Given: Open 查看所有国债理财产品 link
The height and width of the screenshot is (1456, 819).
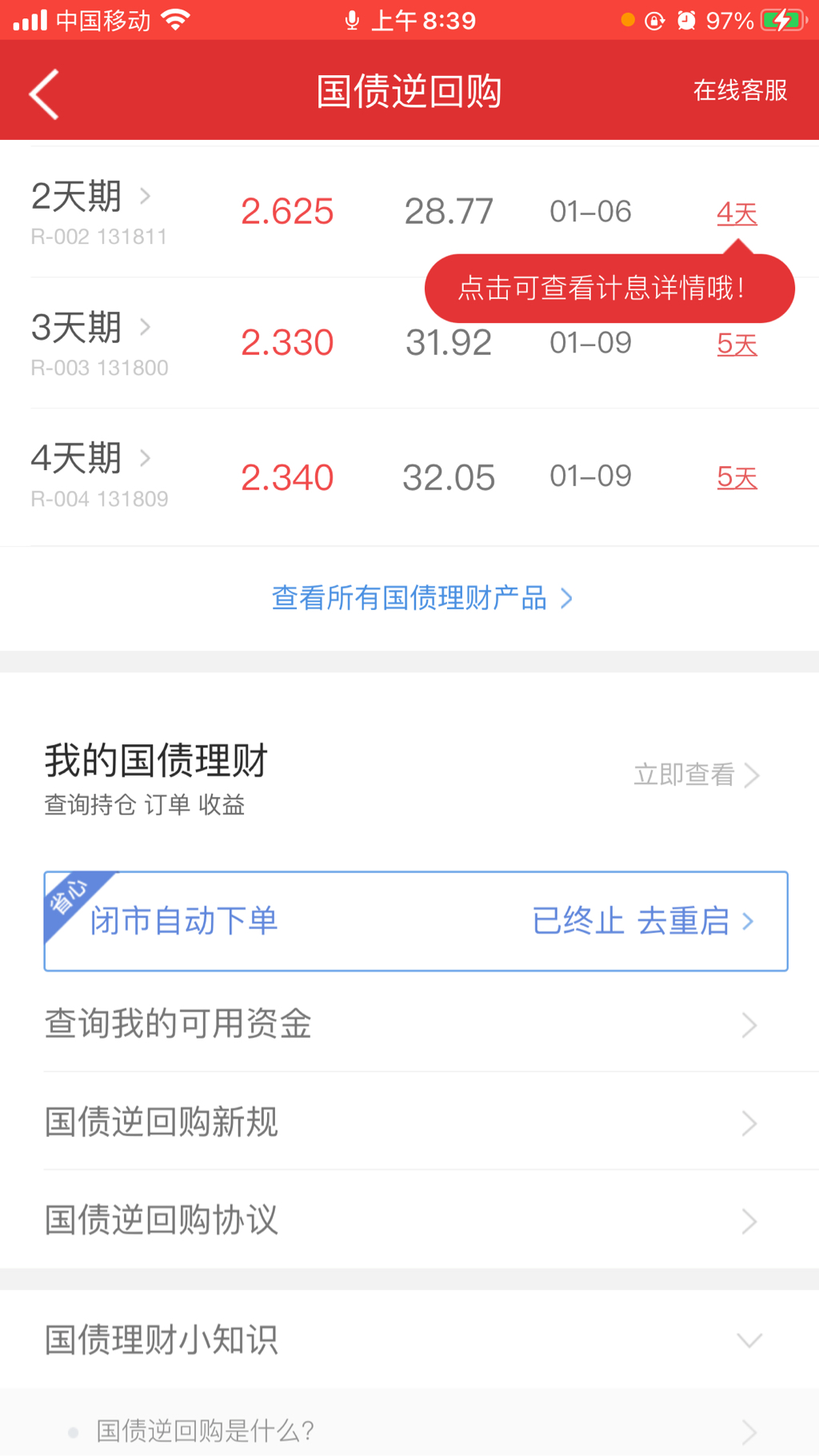Looking at the screenshot, I should click(421, 598).
